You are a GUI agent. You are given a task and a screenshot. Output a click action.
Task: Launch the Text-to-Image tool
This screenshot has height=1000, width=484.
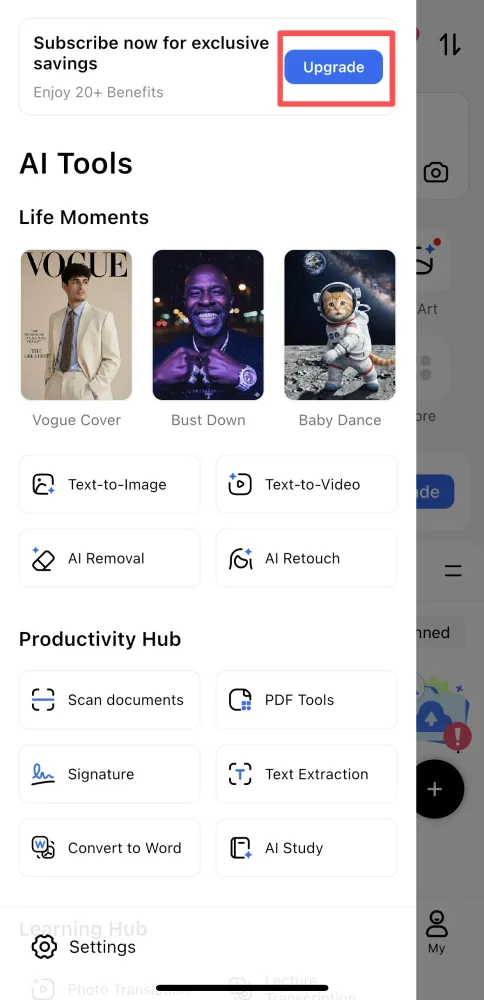tap(110, 484)
